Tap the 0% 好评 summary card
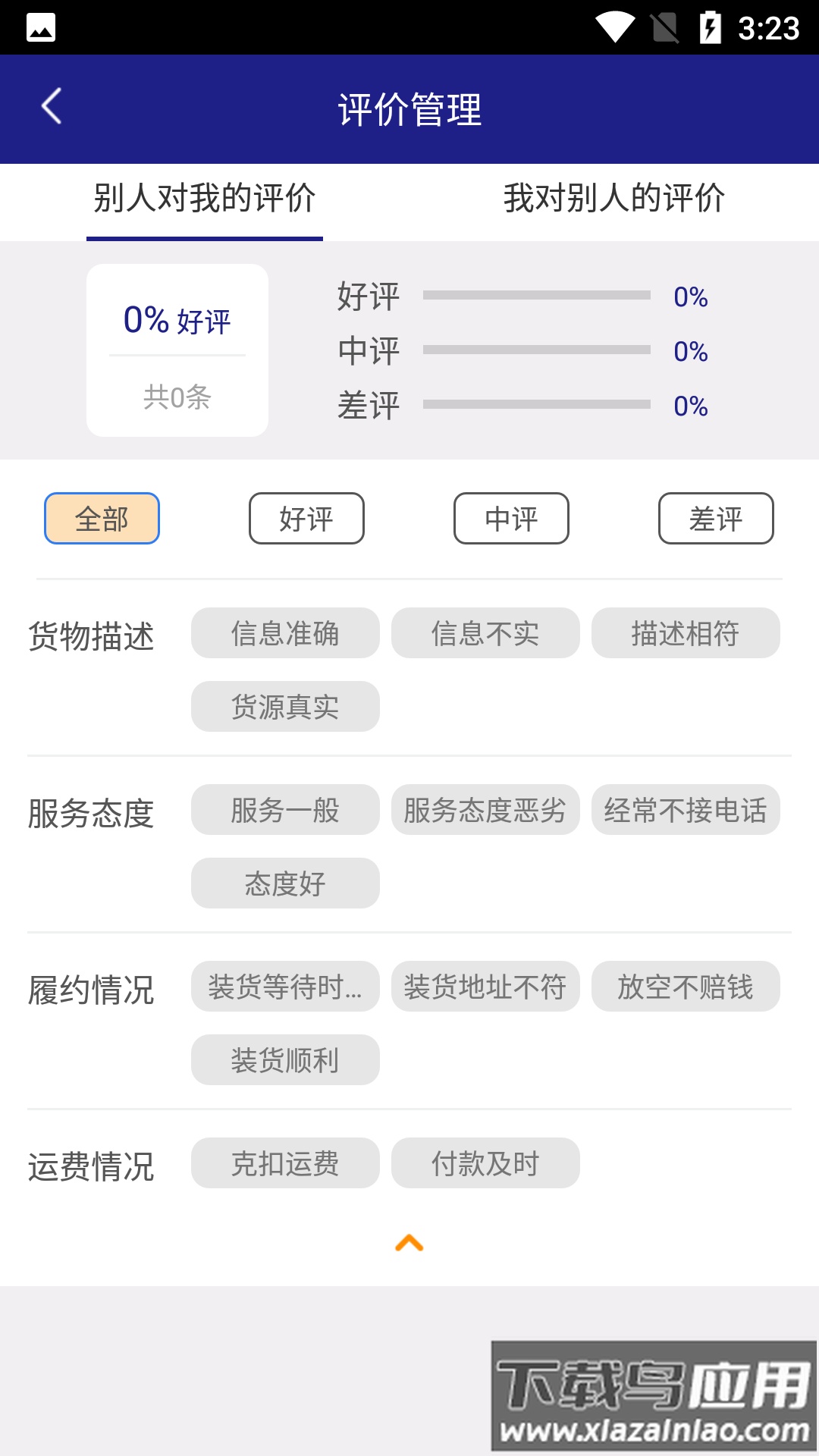 click(x=177, y=349)
